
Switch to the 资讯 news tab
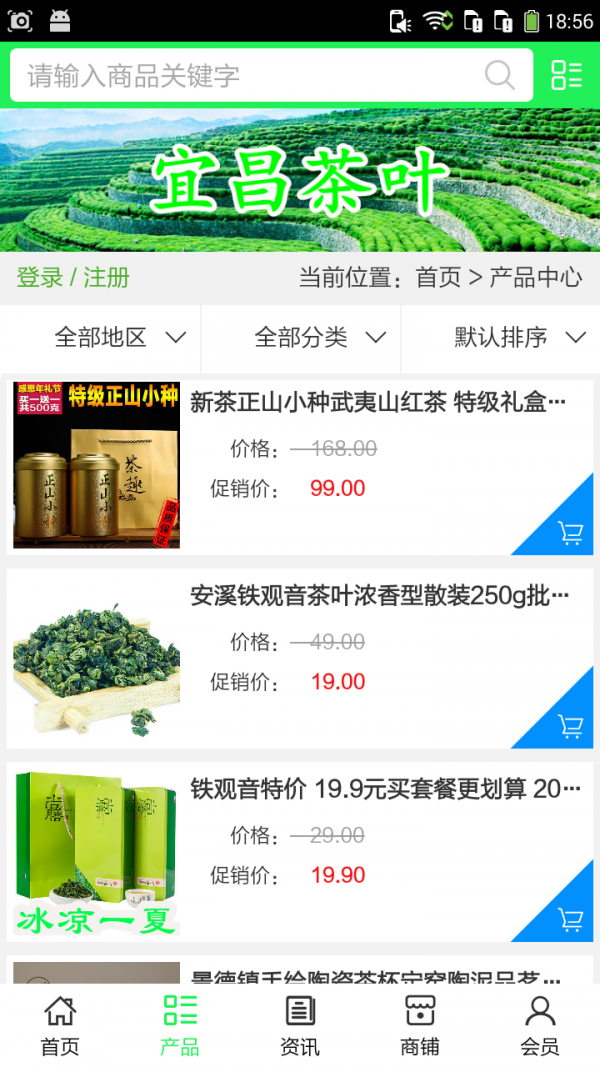click(x=300, y=1025)
